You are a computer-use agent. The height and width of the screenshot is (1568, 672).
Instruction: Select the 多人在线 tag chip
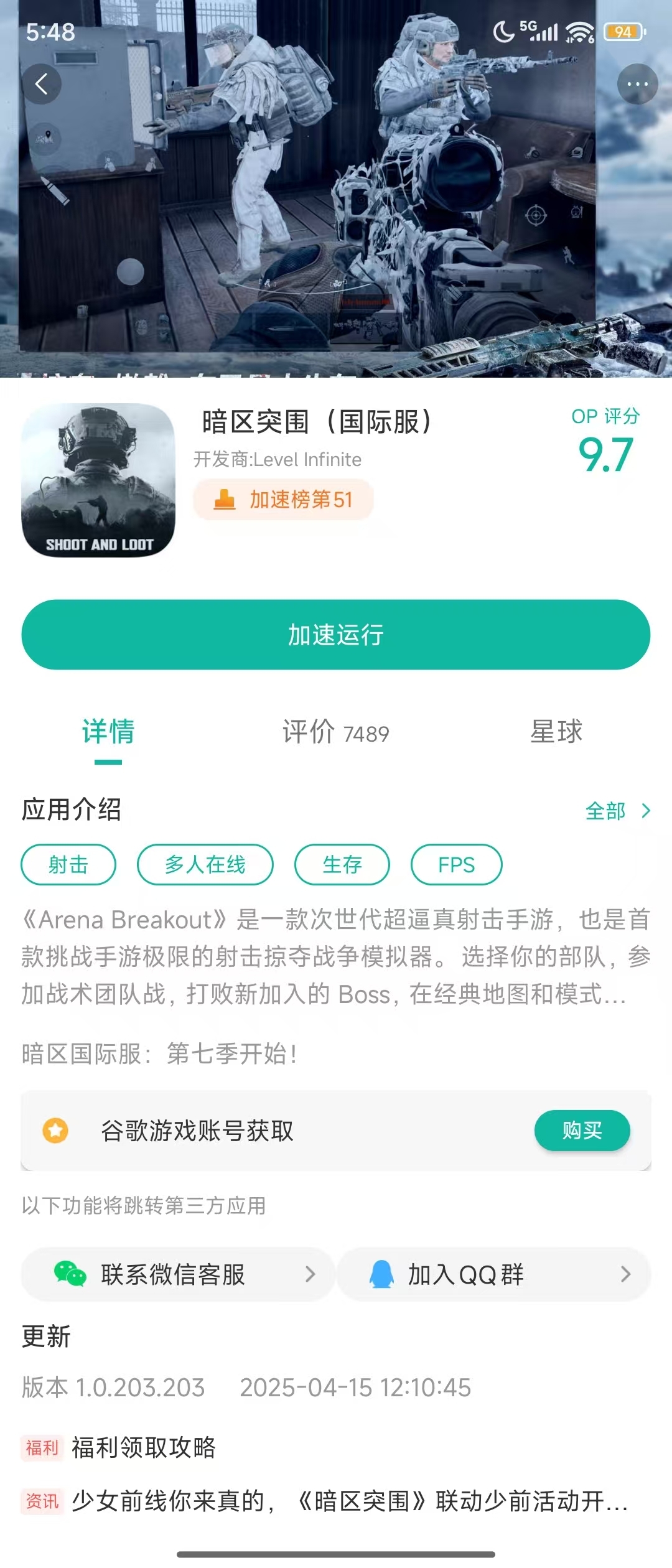pos(205,864)
